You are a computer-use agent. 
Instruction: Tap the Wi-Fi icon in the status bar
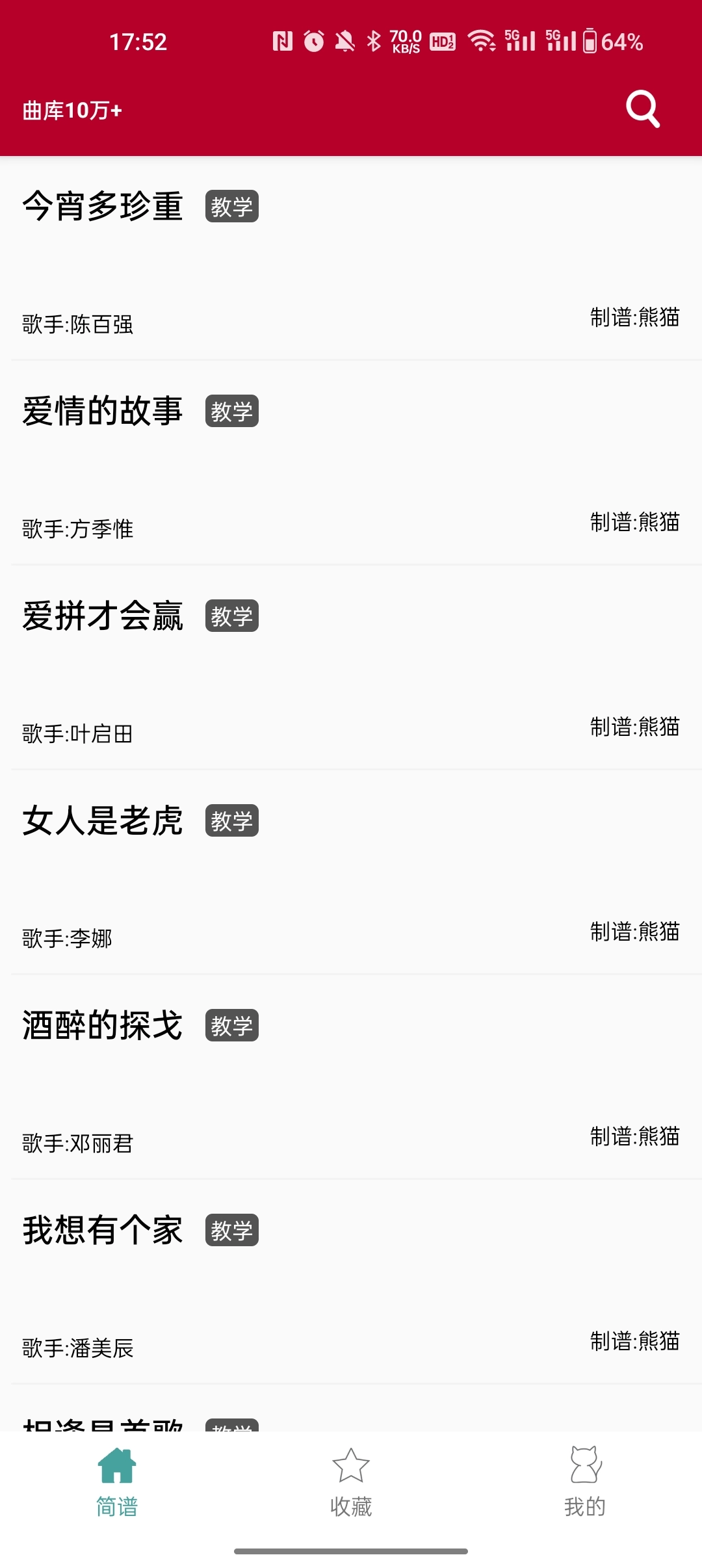coord(482,40)
